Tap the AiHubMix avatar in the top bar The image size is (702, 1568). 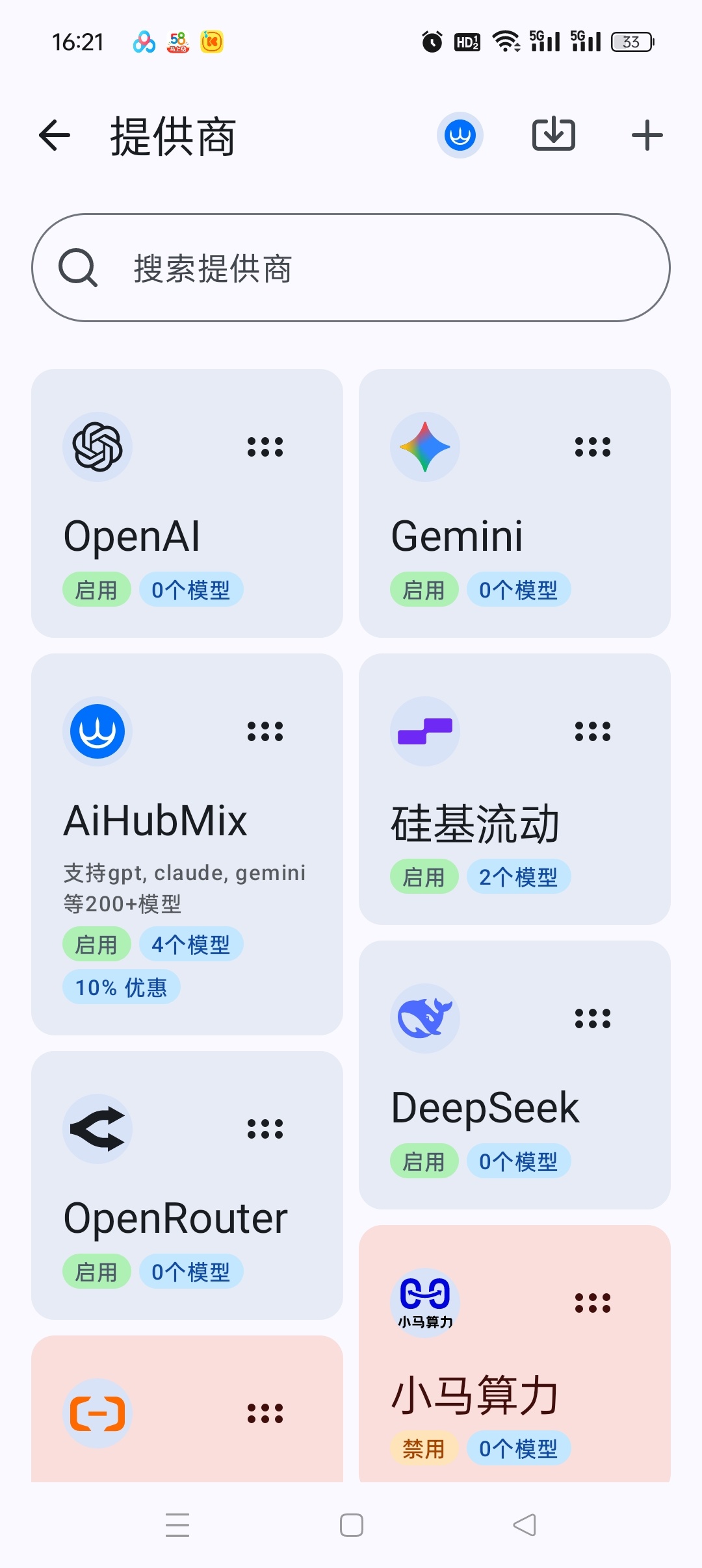pos(460,134)
